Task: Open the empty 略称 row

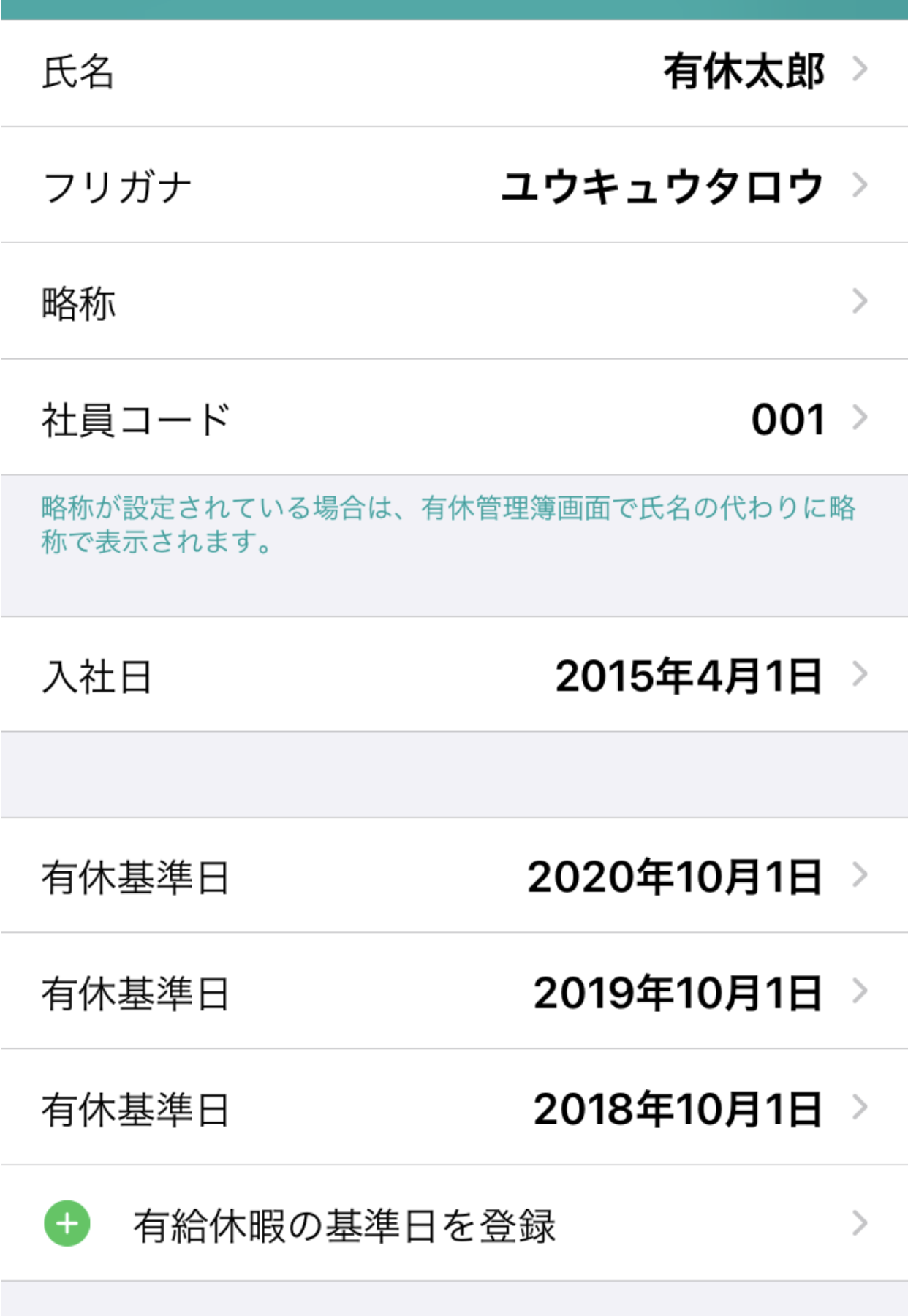Action: [453, 301]
